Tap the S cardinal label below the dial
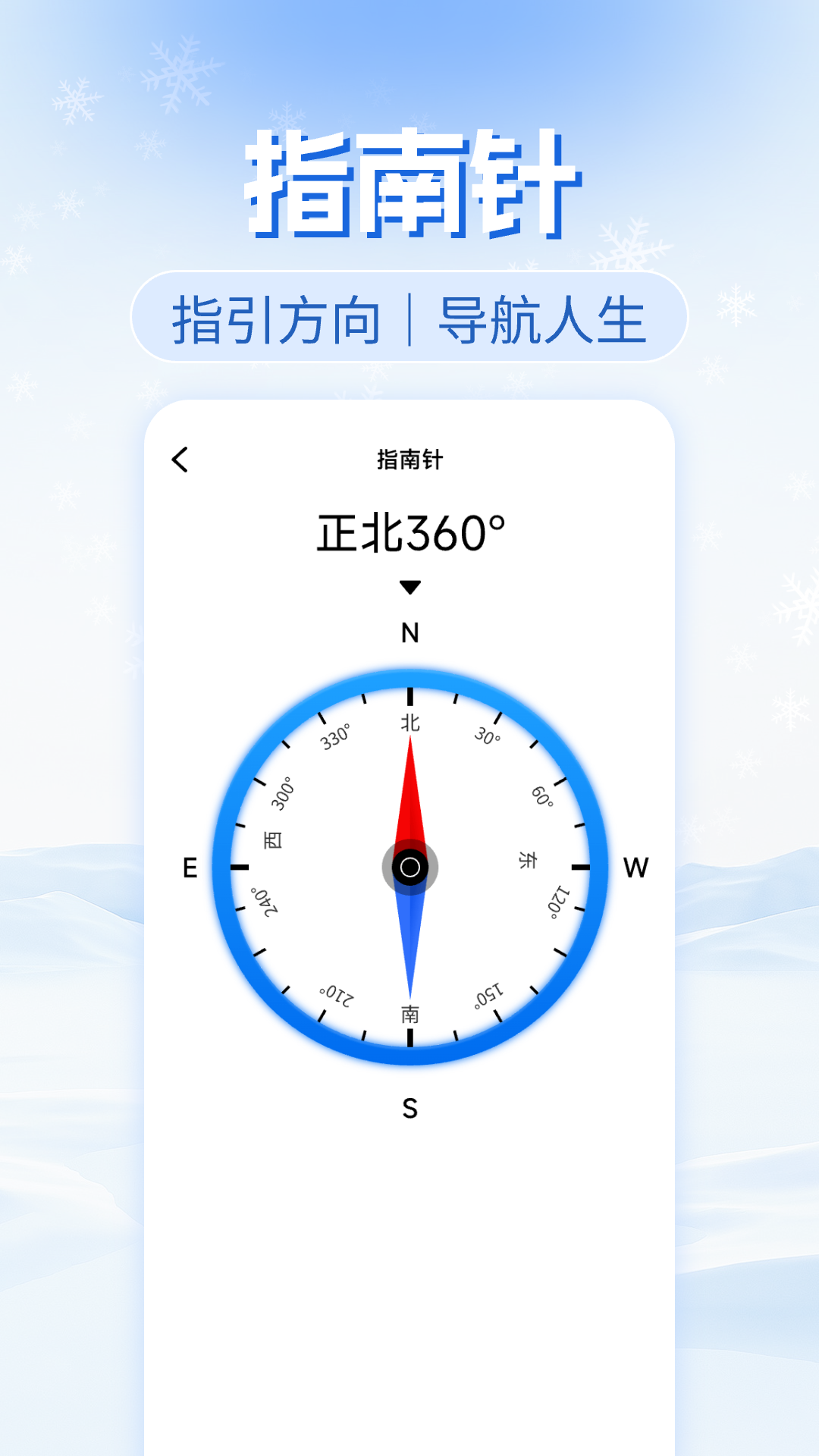 click(x=410, y=1107)
